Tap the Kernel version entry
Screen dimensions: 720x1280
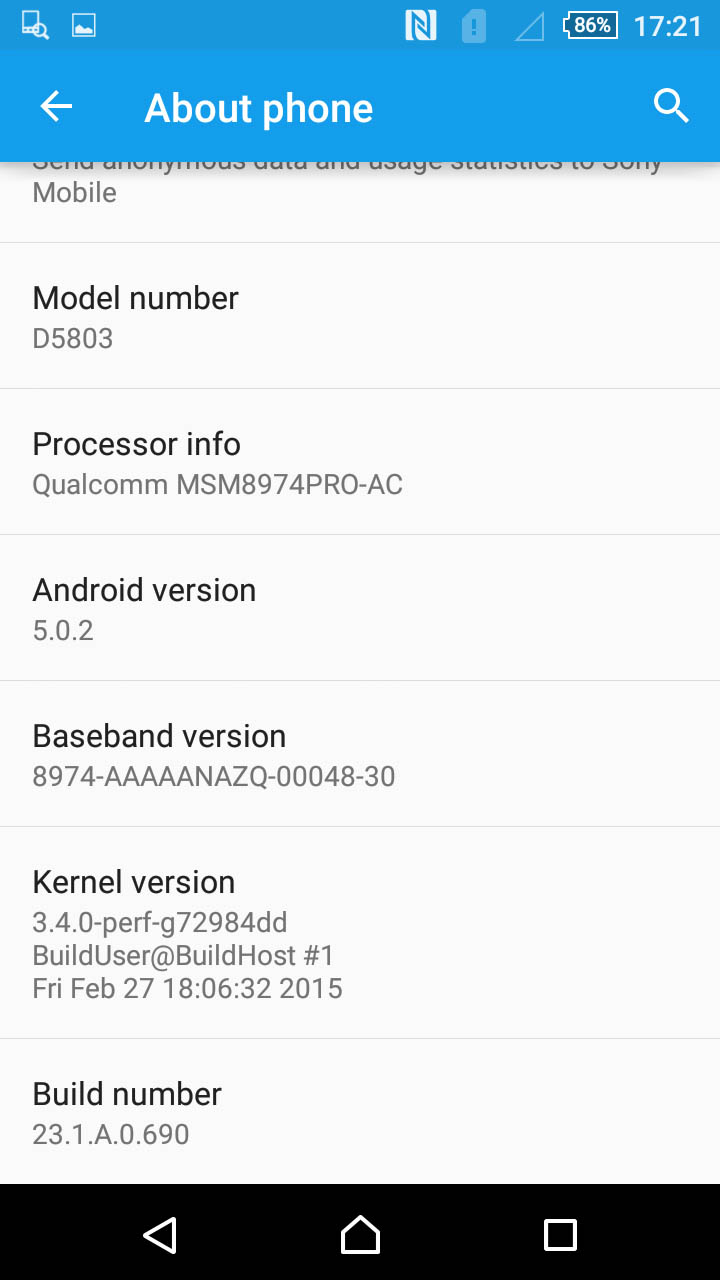(360, 933)
